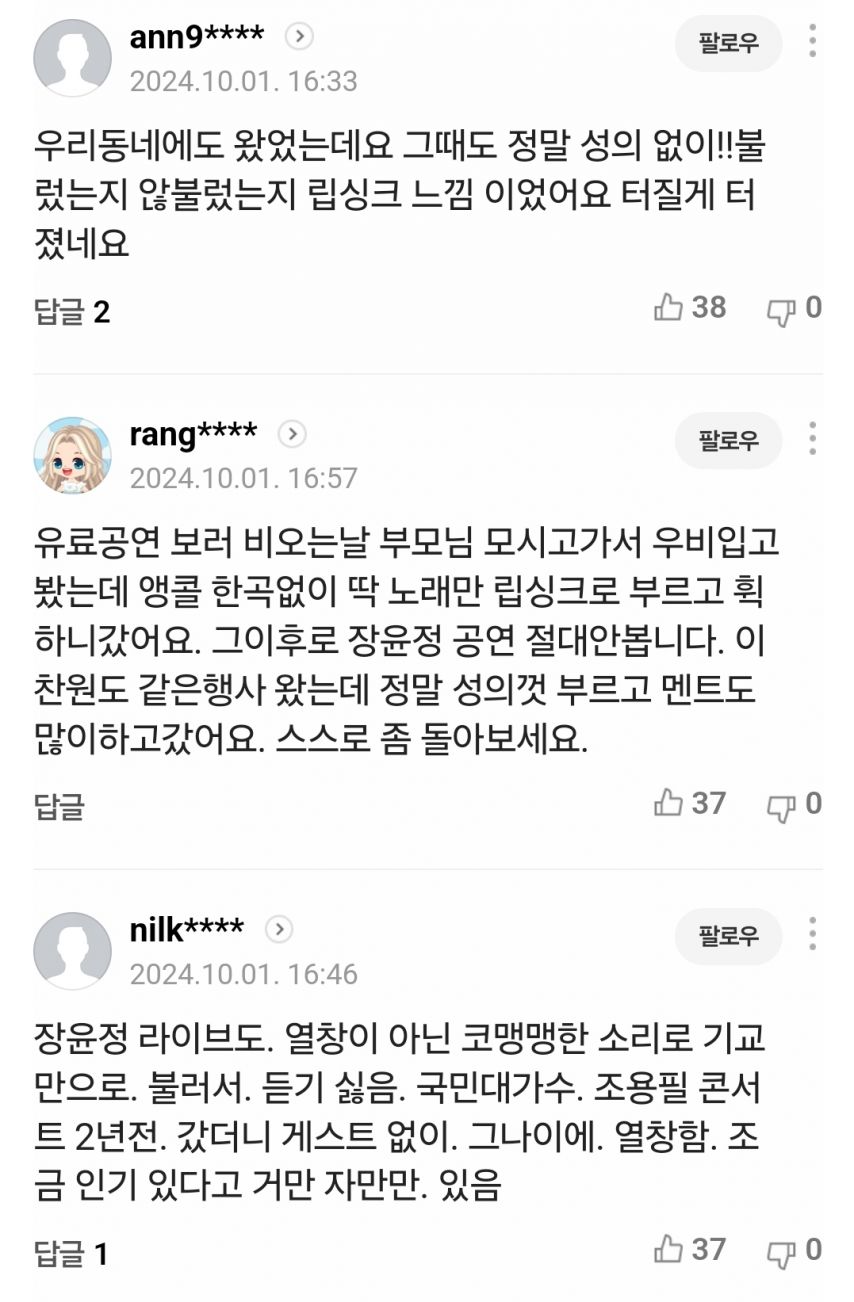
Task: Open overflow menu on nilk**** comment
Action: (x=812, y=934)
